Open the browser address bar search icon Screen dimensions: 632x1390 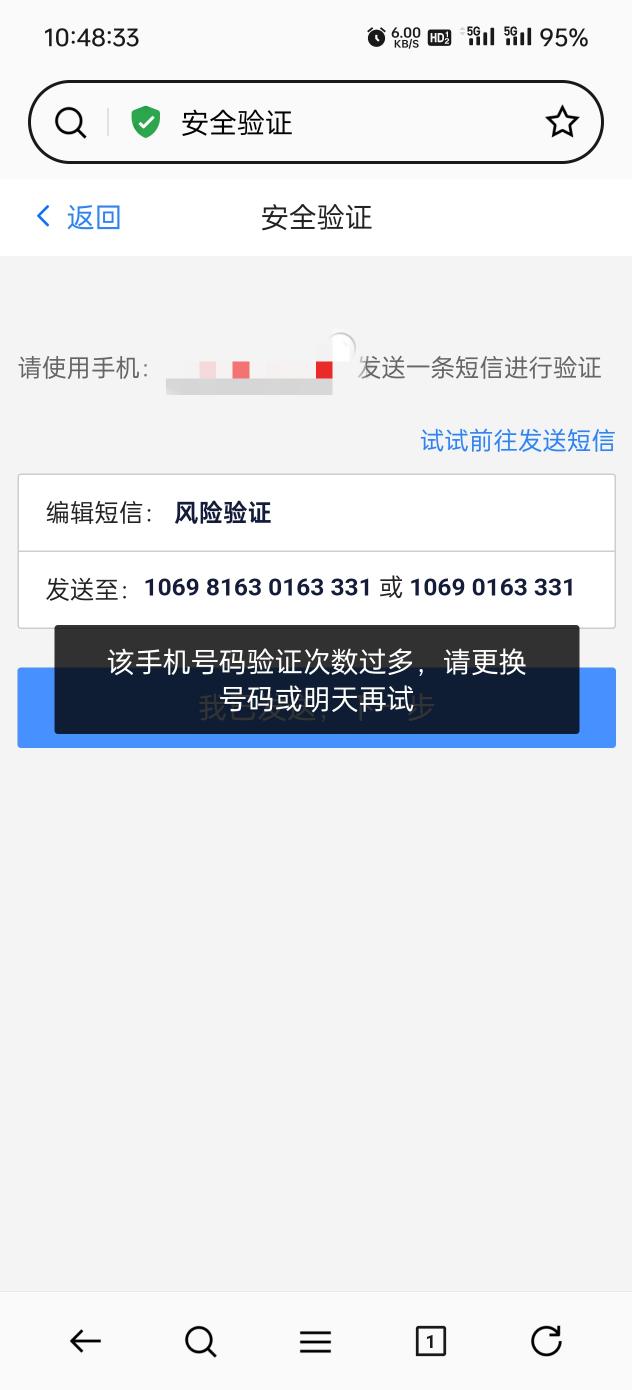[x=70, y=123]
